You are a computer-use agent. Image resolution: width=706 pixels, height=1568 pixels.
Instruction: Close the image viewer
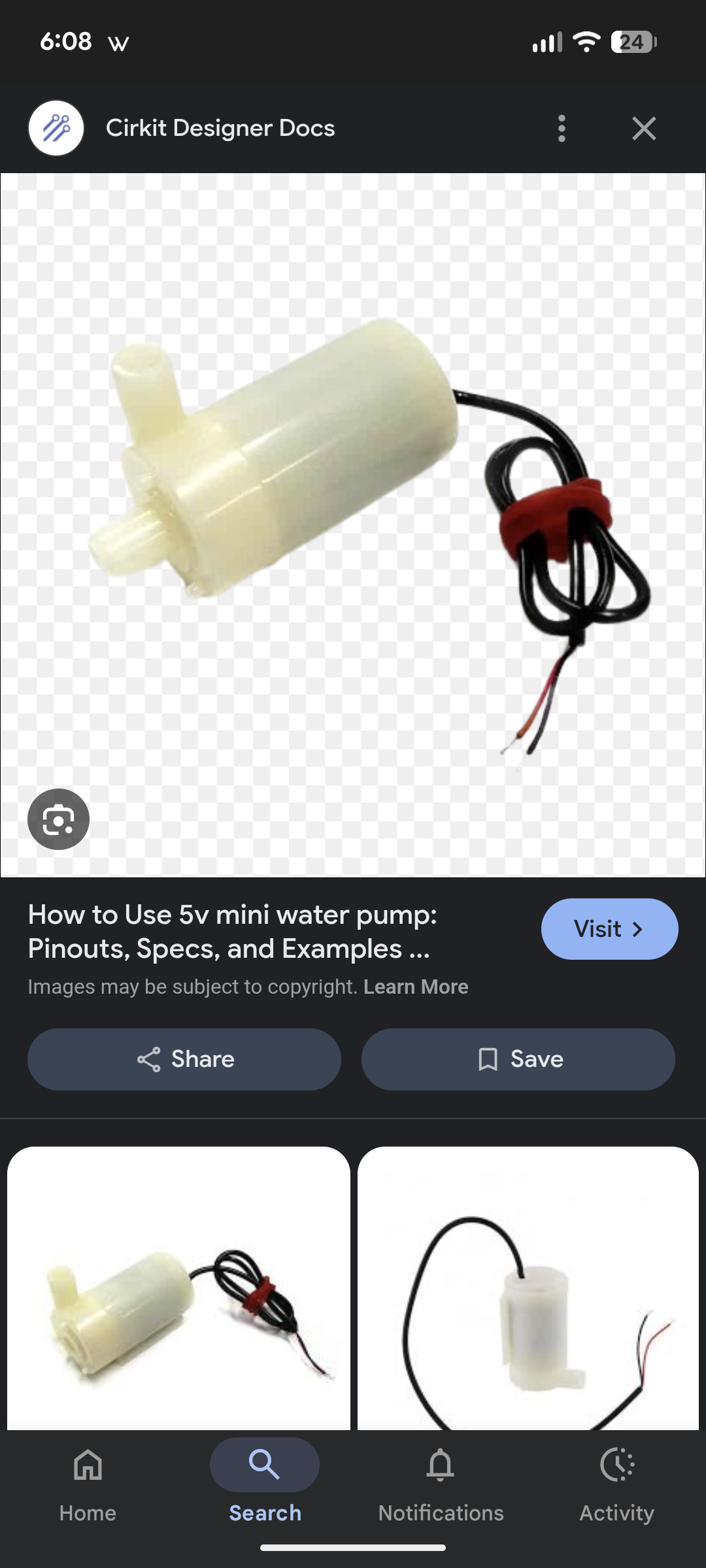(x=644, y=129)
